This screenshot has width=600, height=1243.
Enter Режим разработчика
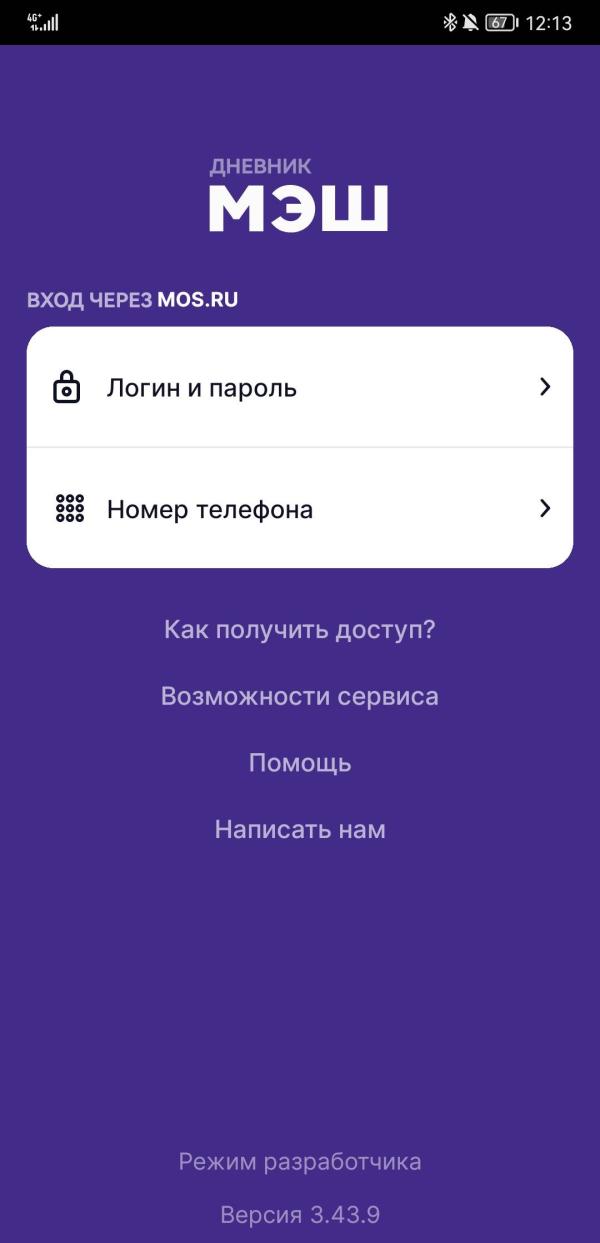click(300, 1162)
